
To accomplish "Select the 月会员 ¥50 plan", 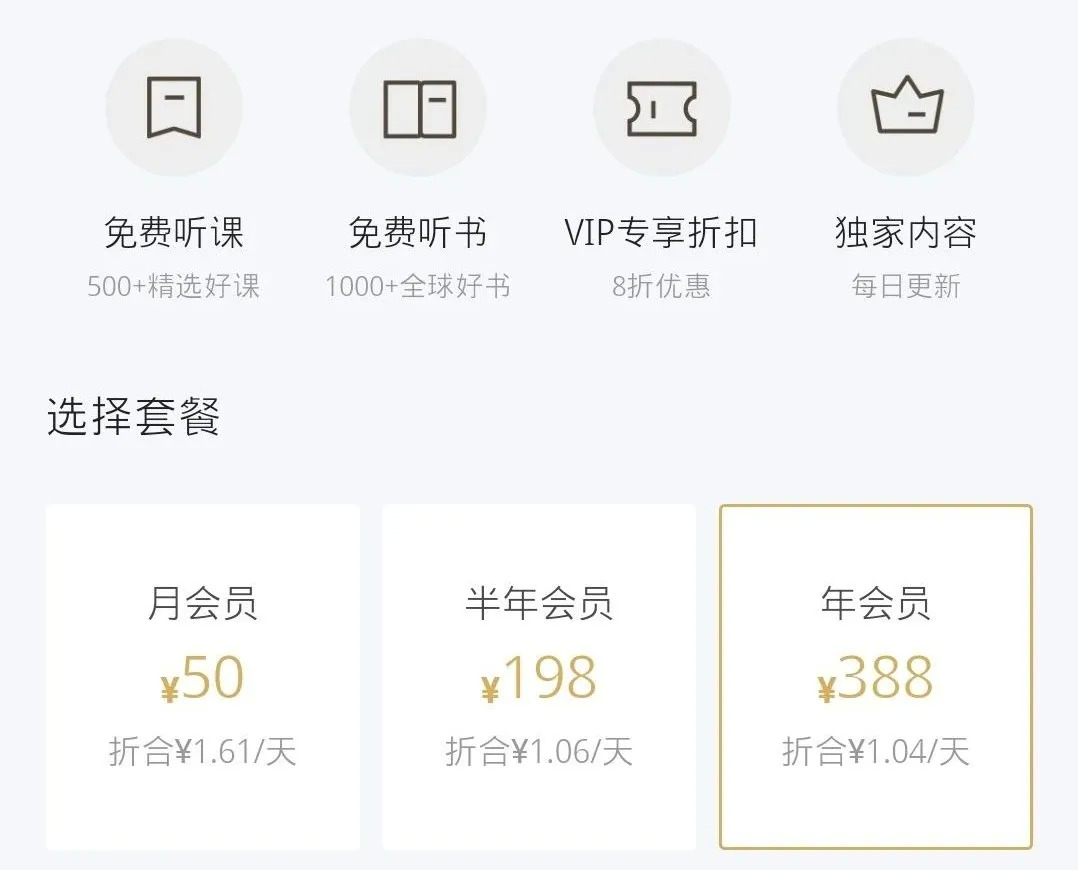I will pyautogui.click(x=203, y=677).
